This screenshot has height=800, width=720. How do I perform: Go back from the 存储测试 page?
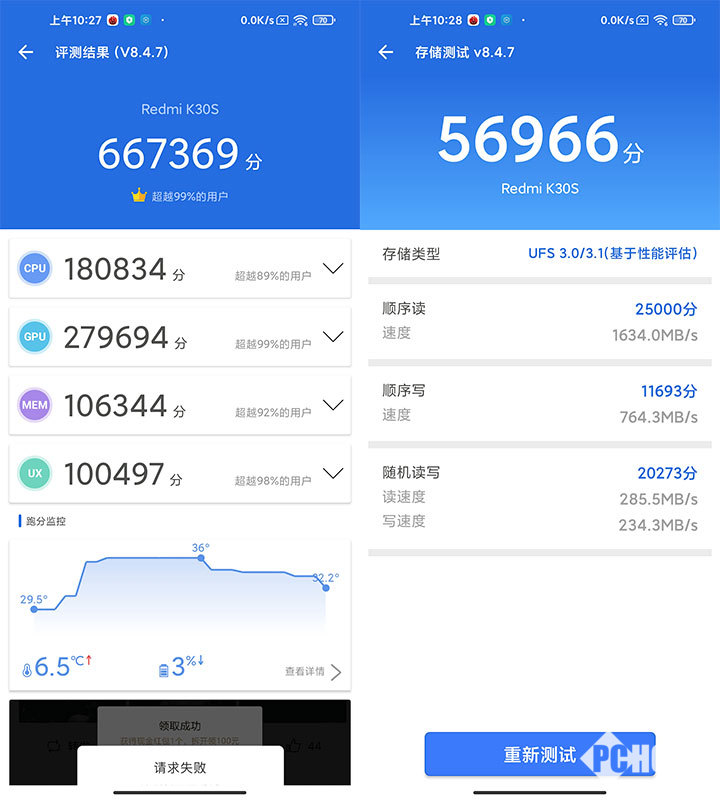(386, 52)
